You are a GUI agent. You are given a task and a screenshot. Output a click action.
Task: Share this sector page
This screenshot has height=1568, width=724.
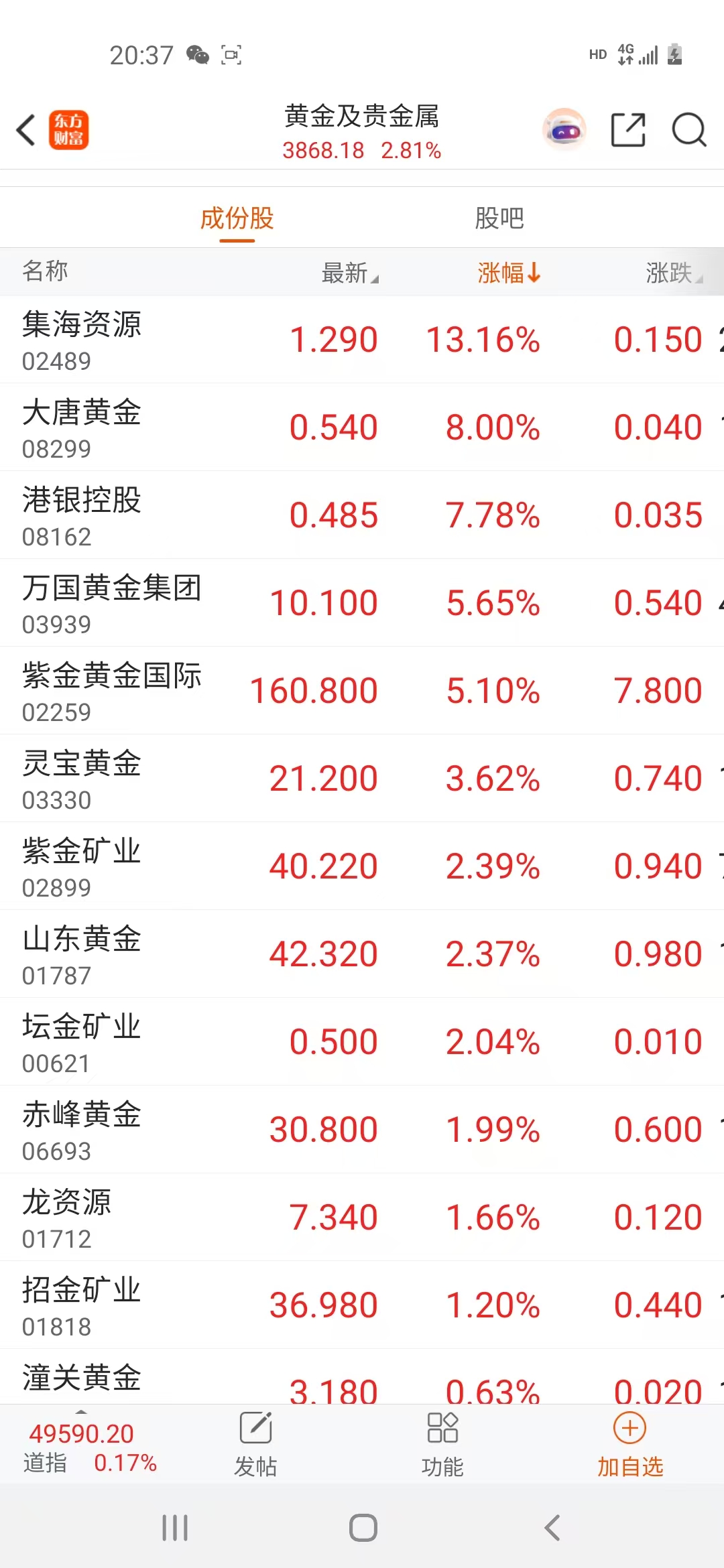(x=628, y=129)
